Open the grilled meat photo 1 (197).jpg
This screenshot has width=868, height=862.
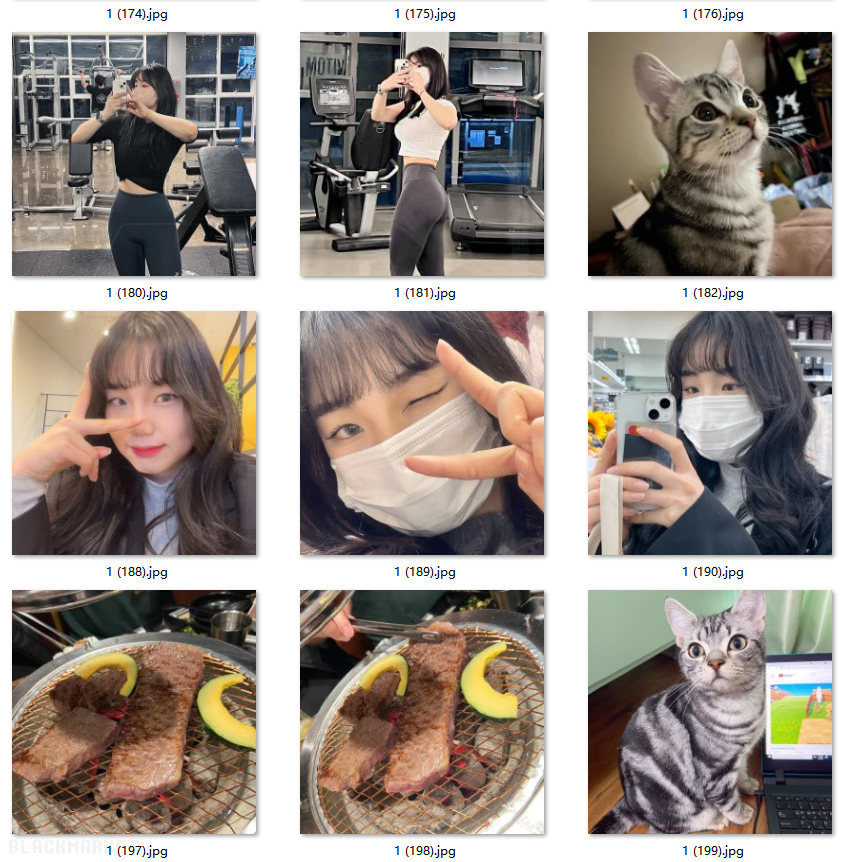click(134, 712)
